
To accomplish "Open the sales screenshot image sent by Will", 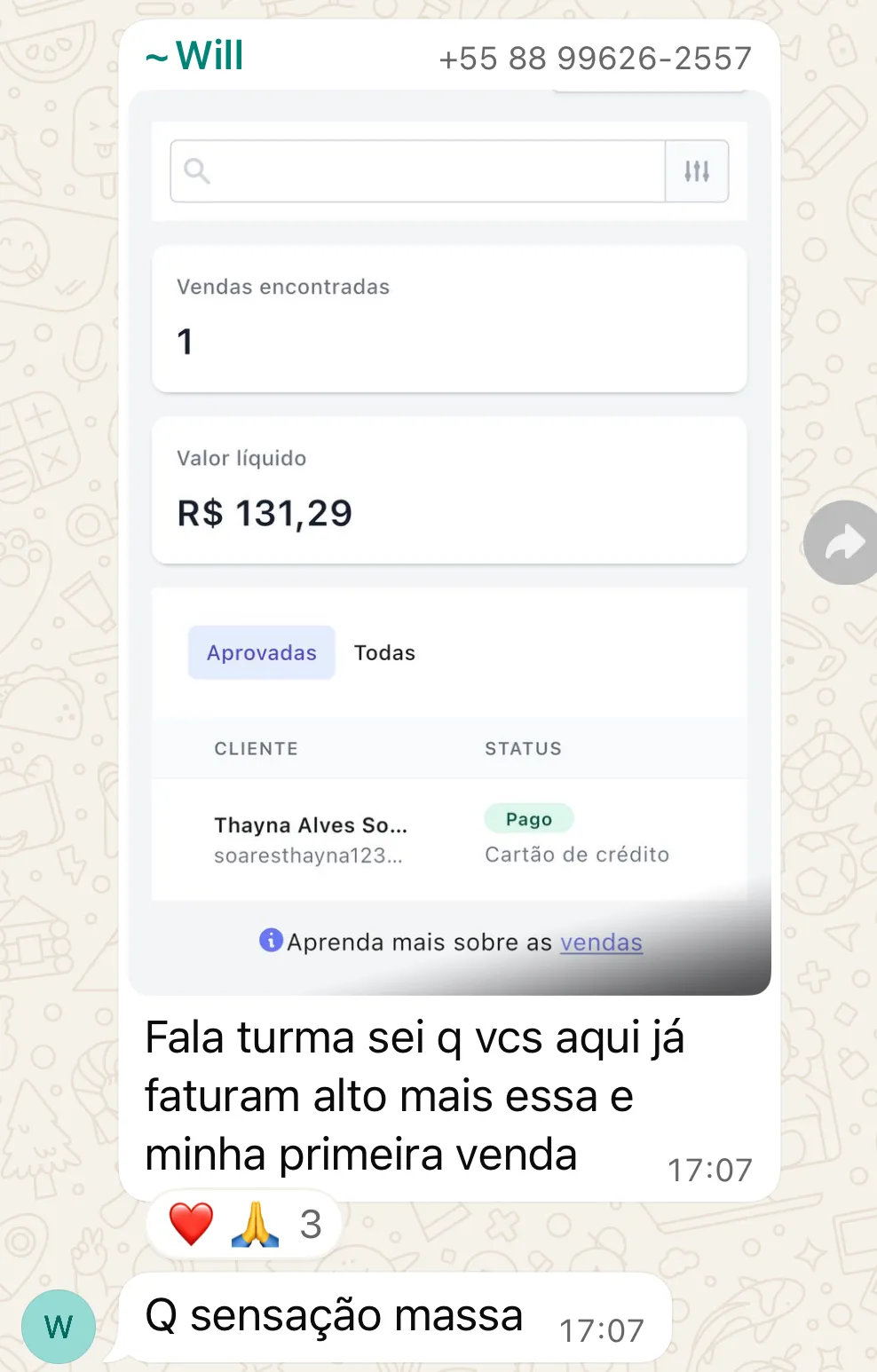I will tap(449, 541).
